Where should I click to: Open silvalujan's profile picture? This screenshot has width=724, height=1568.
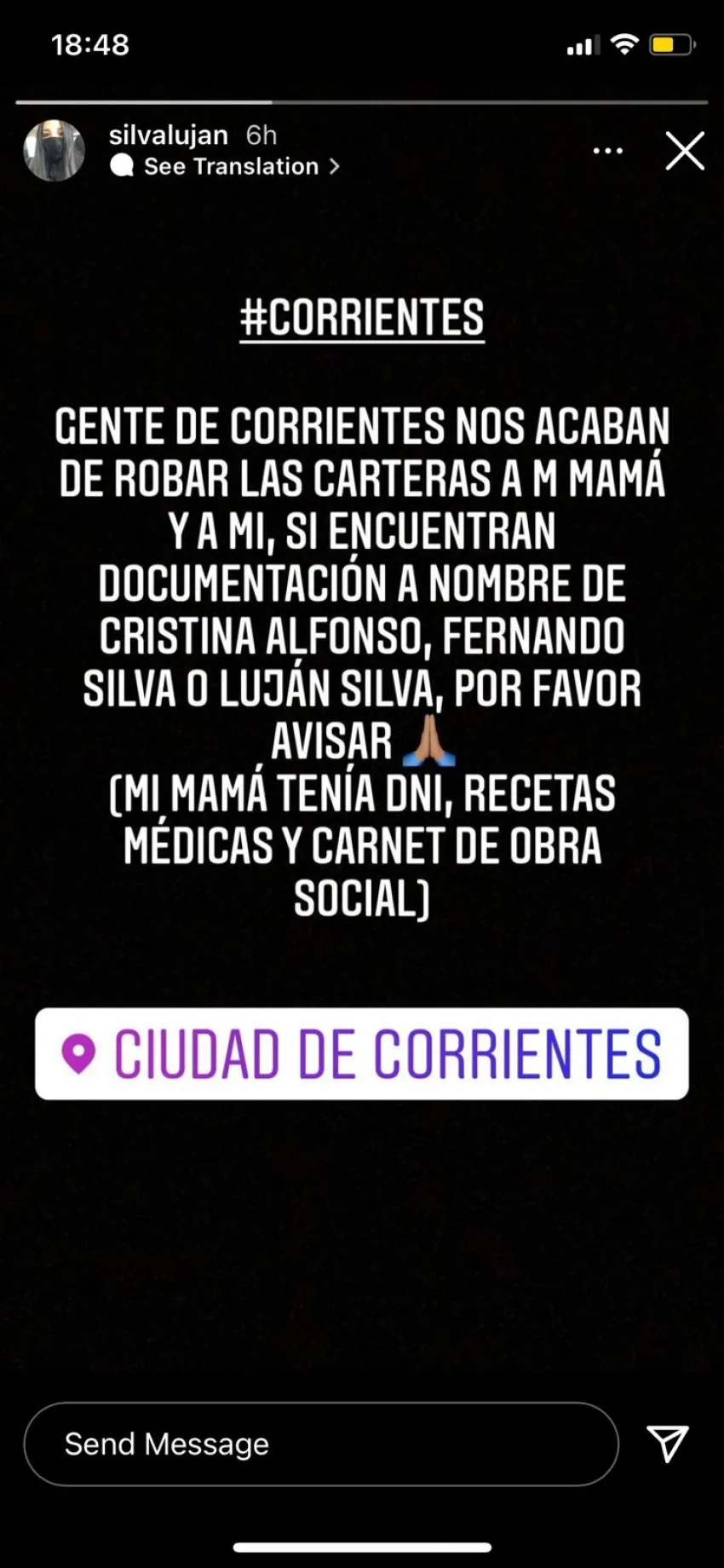54,151
